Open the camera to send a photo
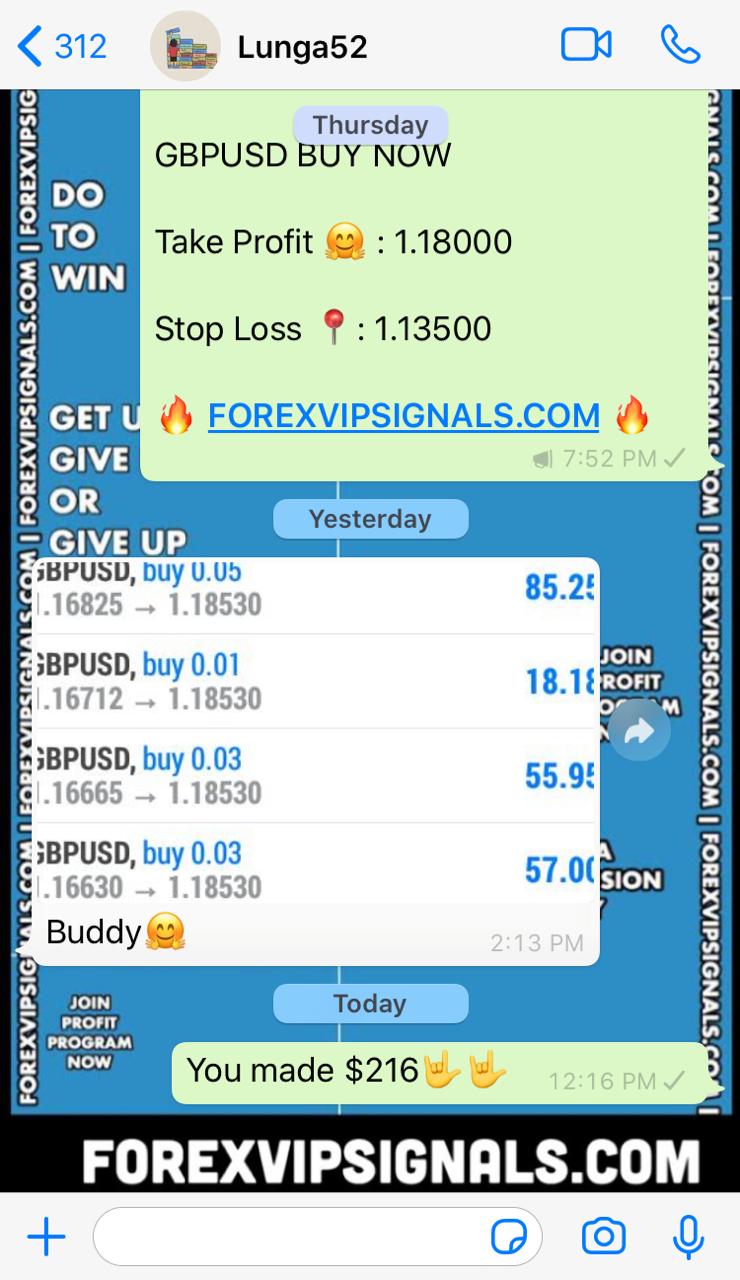740x1280 pixels. click(603, 1238)
